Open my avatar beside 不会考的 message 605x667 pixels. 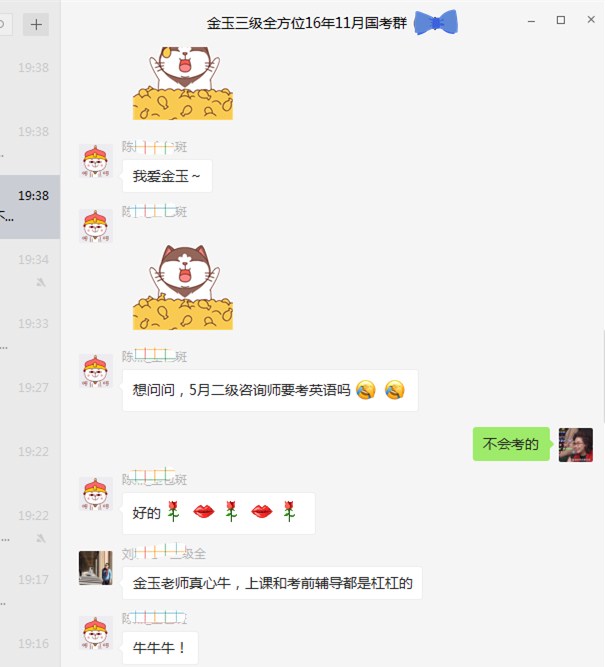pyautogui.click(x=575, y=445)
